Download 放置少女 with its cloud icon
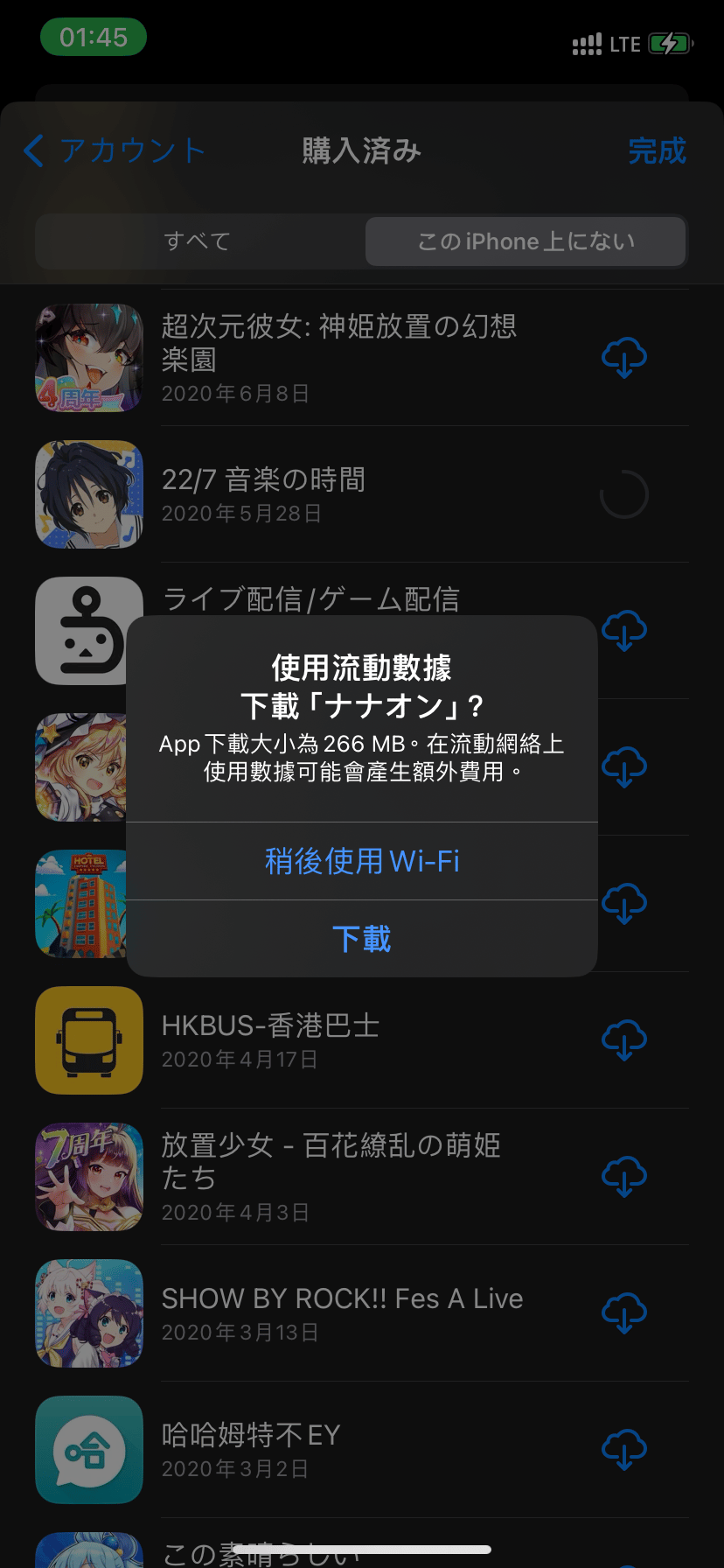 click(x=623, y=1176)
